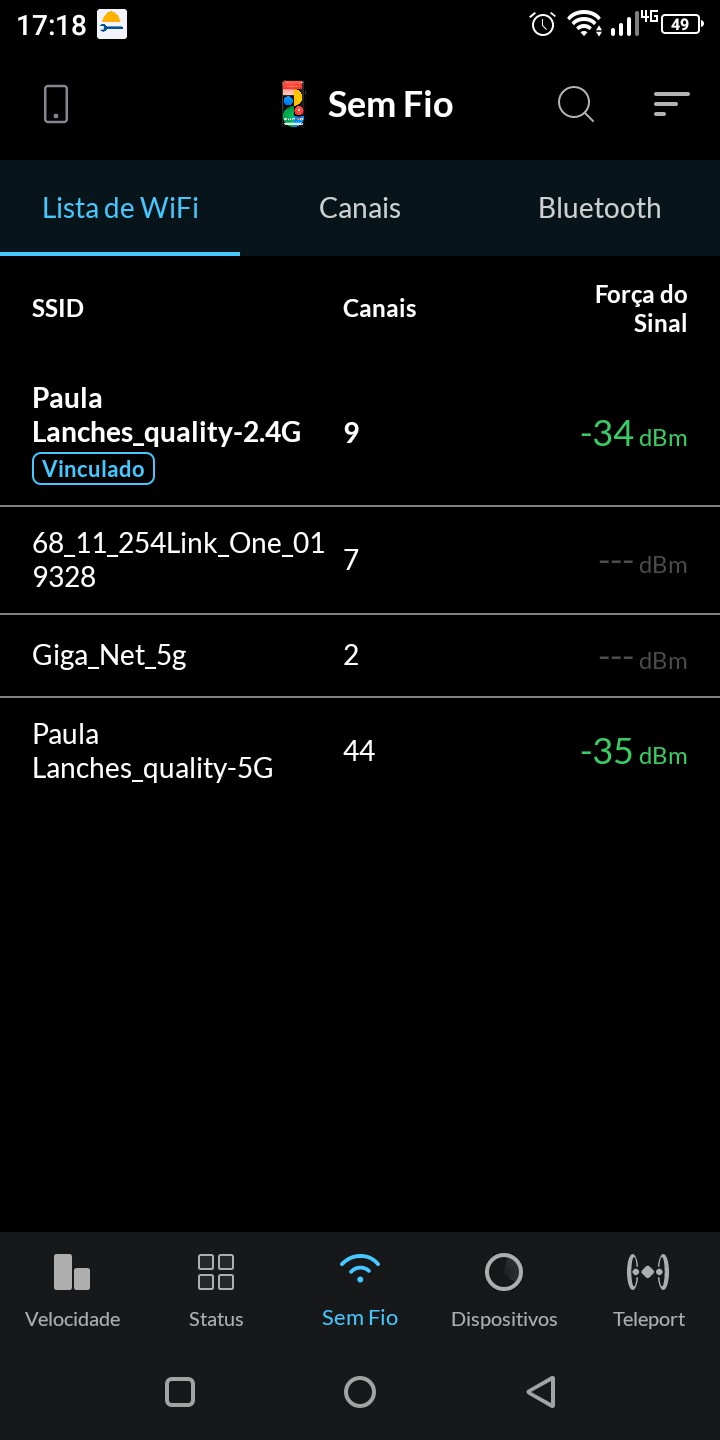
Task: Go to the system home screen
Action: click(360, 1392)
